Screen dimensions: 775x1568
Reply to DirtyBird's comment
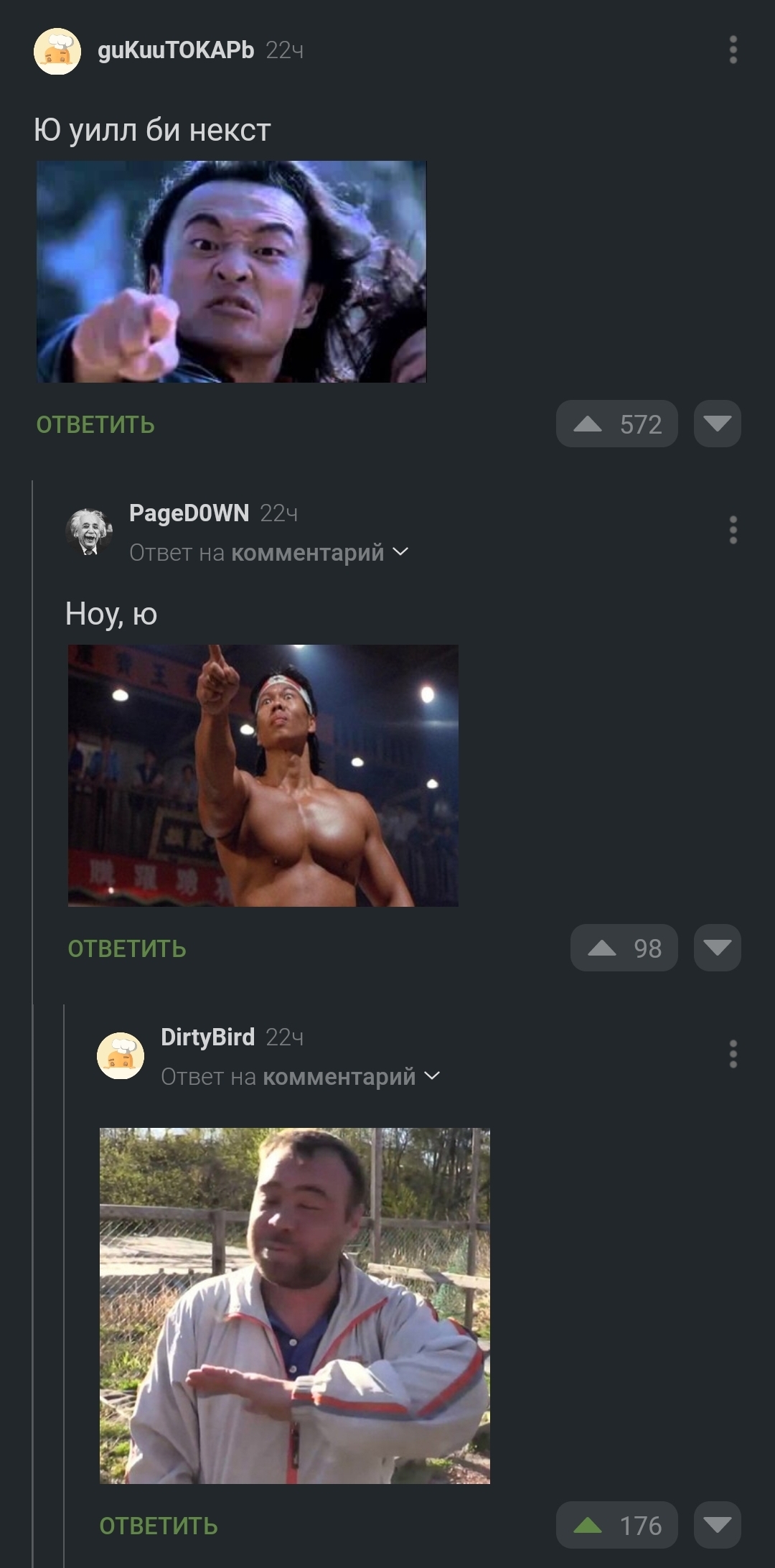click(x=159, y=1526)
